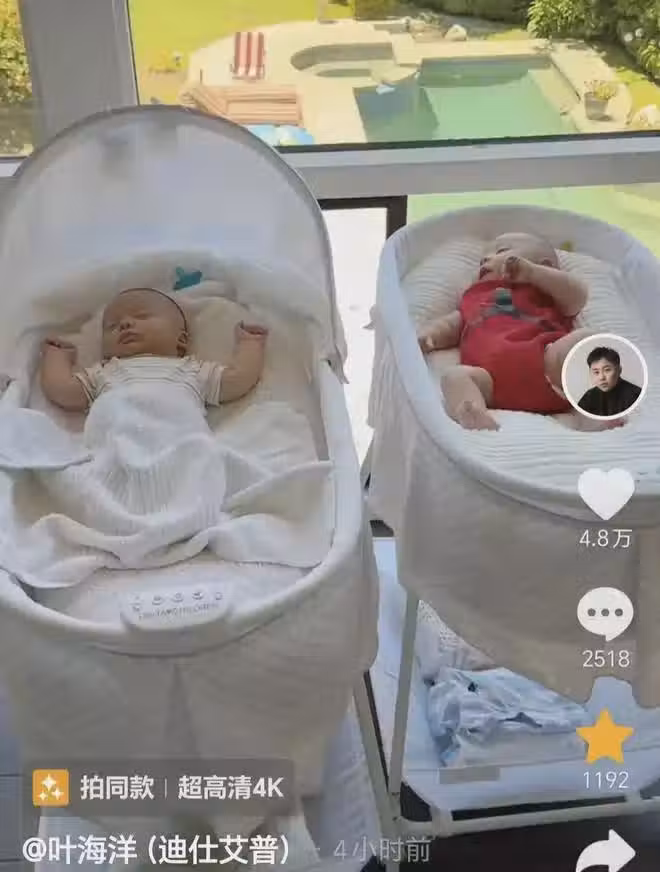This screenshot has height=872, width=660.
Task: Like this video with the heart
Action: [605, 493]
